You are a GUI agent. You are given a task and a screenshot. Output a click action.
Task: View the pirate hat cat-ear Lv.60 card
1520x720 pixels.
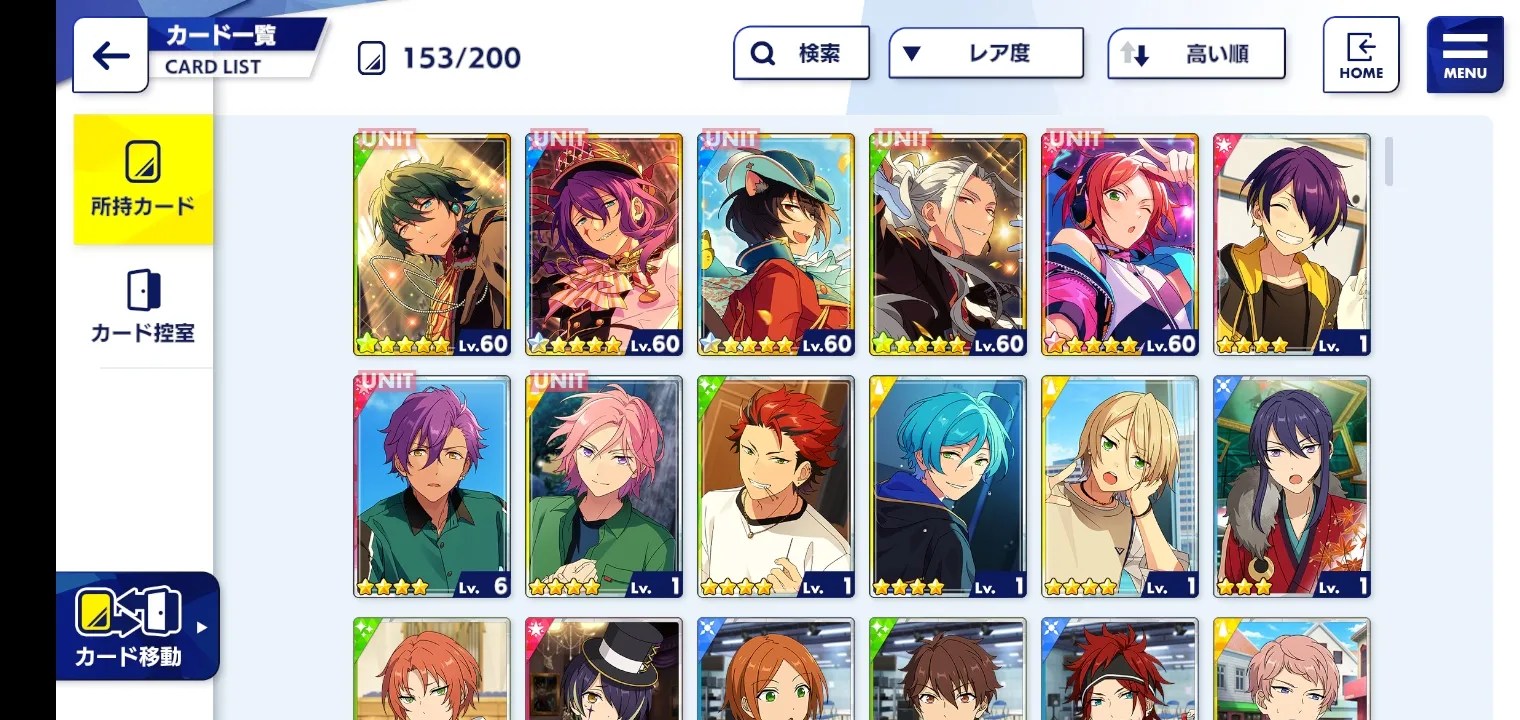[776, 244]
